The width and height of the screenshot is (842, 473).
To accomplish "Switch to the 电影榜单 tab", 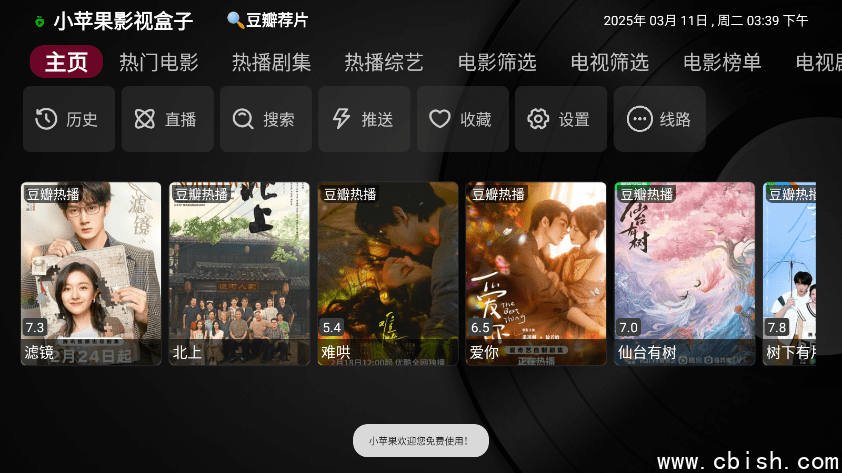I will (722, 62).
